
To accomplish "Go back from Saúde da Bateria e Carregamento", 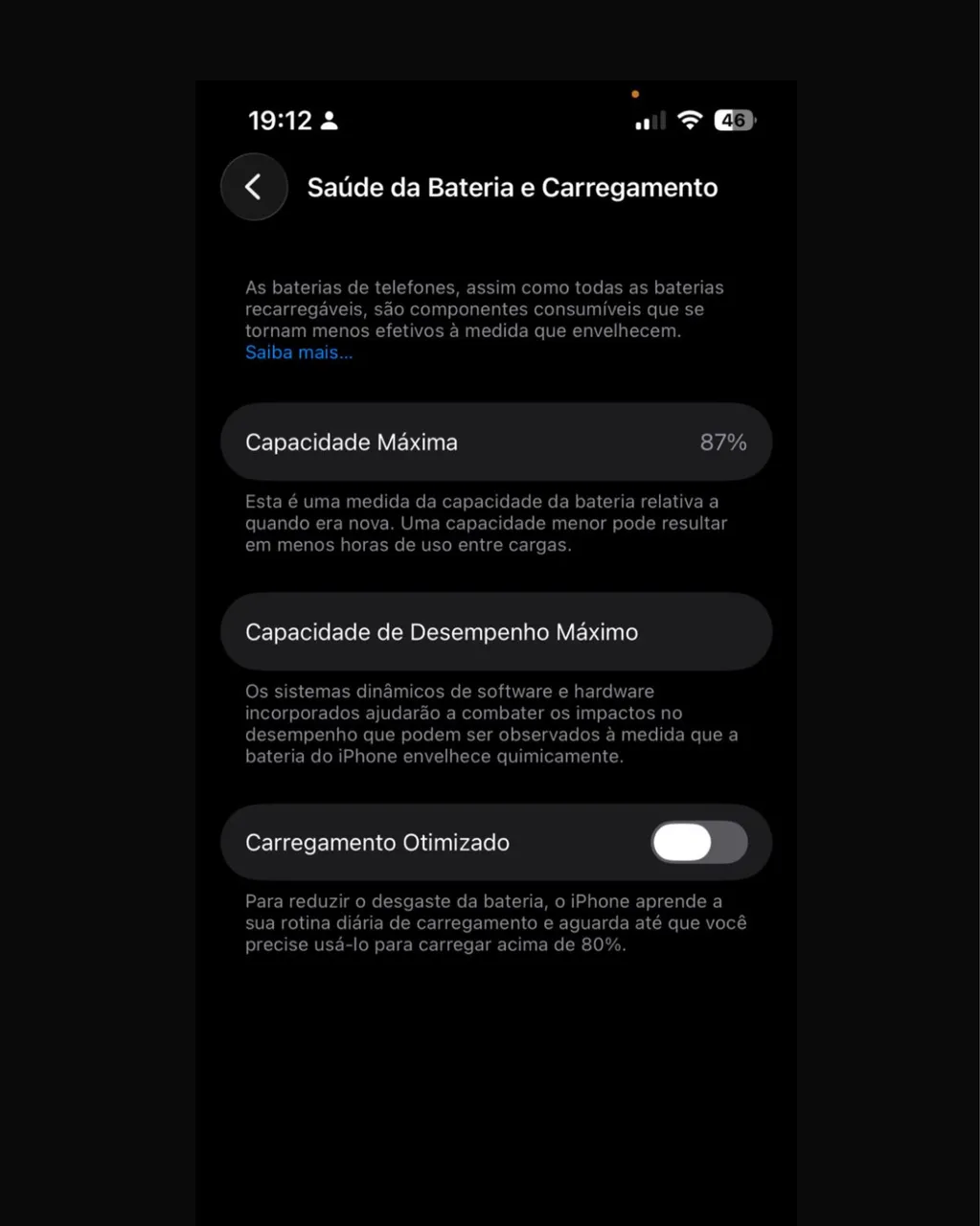I will (x=254, y=187).
